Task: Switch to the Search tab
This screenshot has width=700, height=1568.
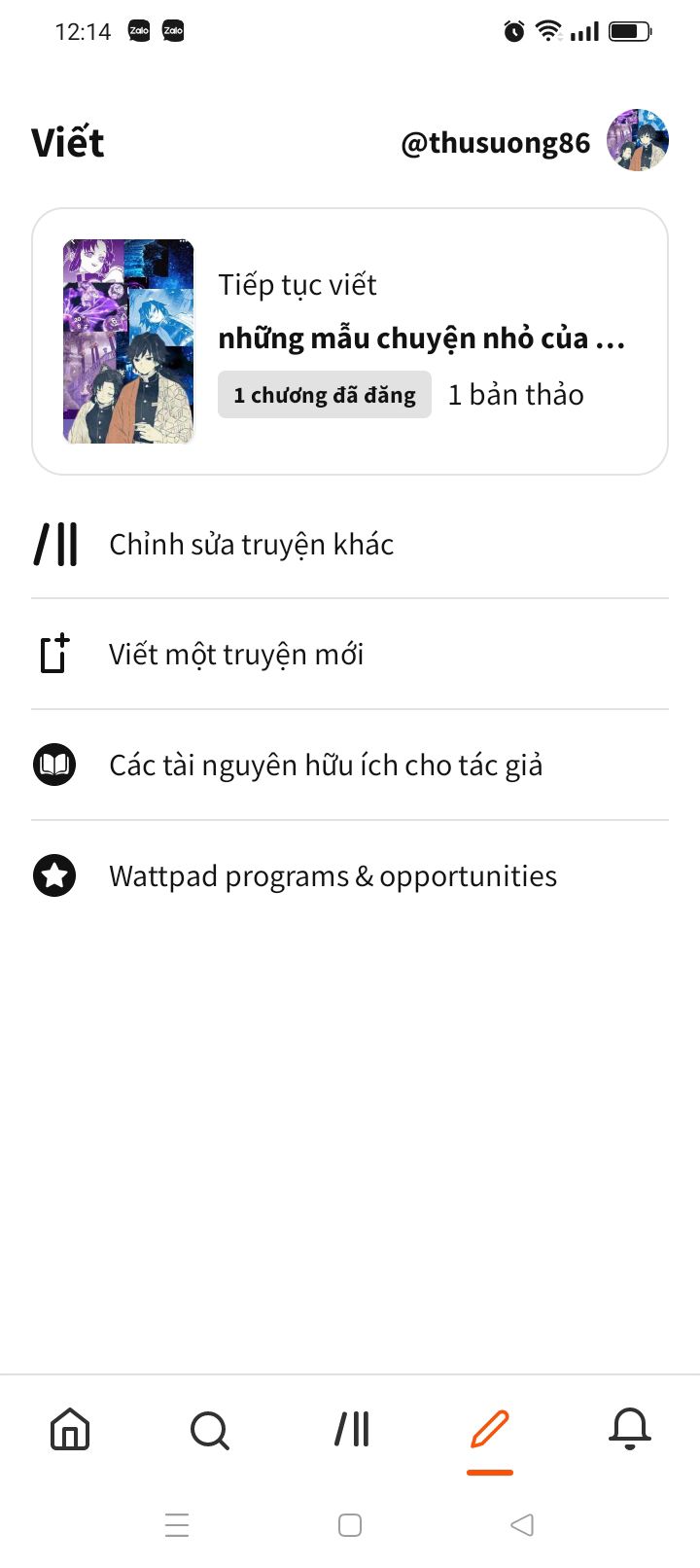Action: (210, 1430)
